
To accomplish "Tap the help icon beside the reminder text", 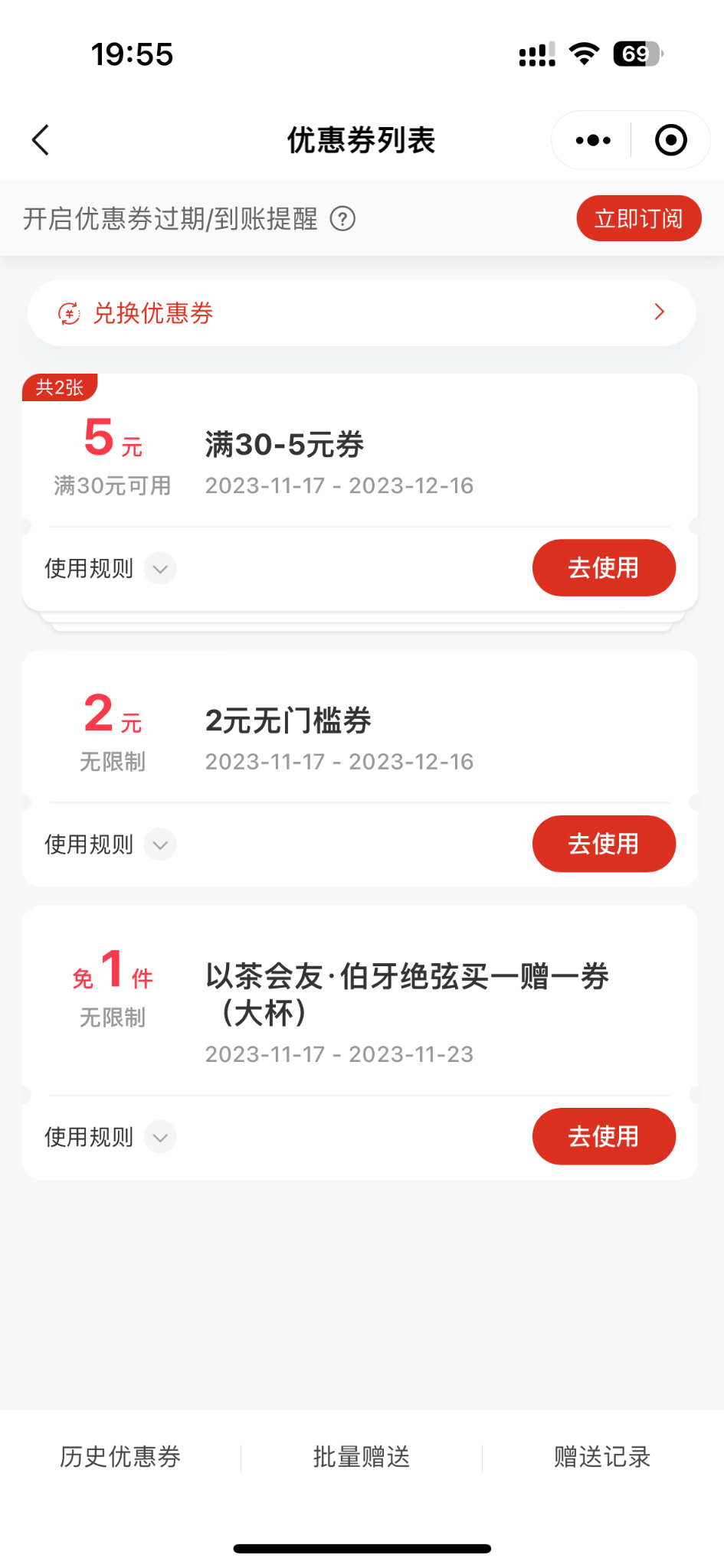I will [x=342, y=220].
